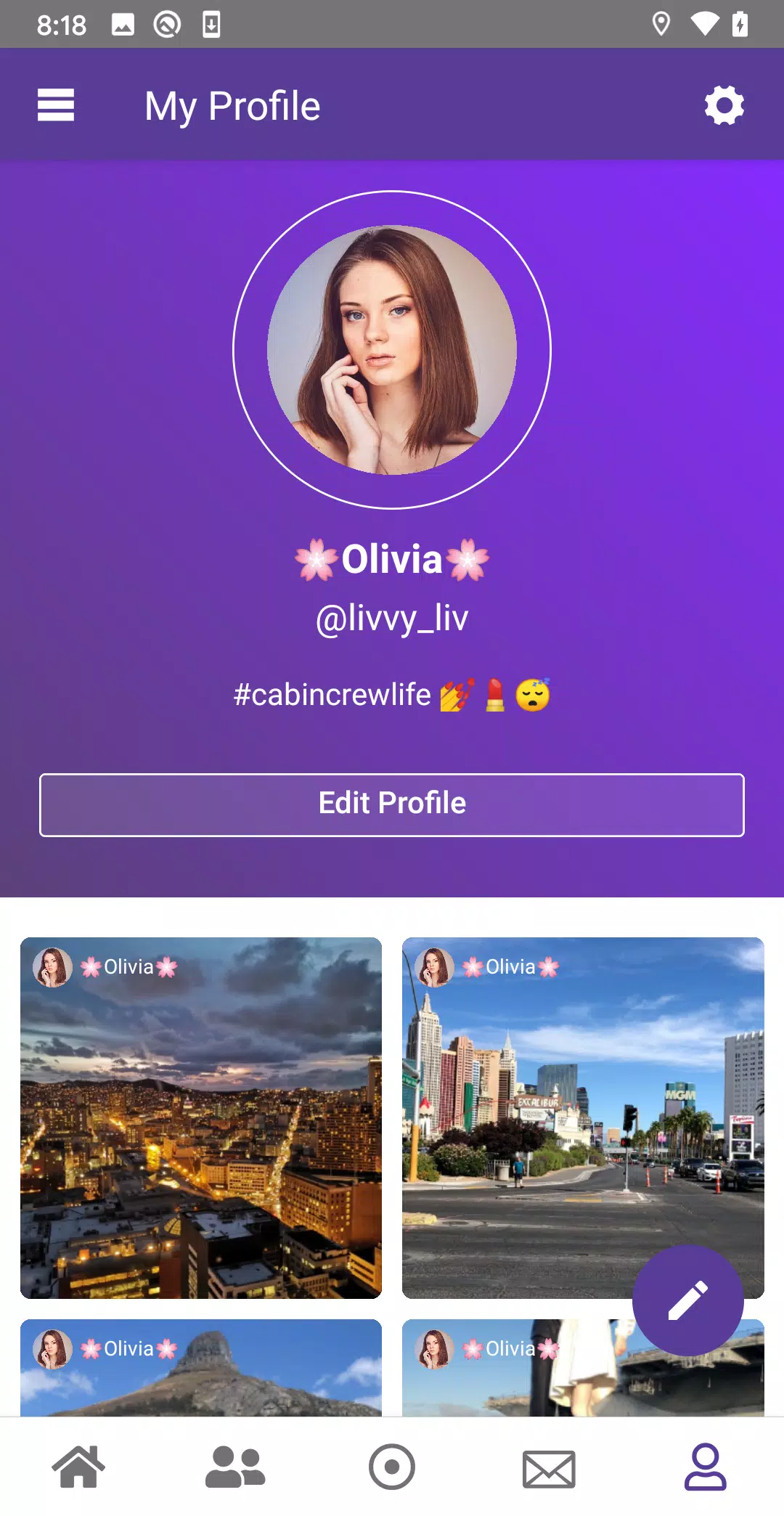Select the profile person tab
This screenshot has height=1516, width=784.
706,1467
